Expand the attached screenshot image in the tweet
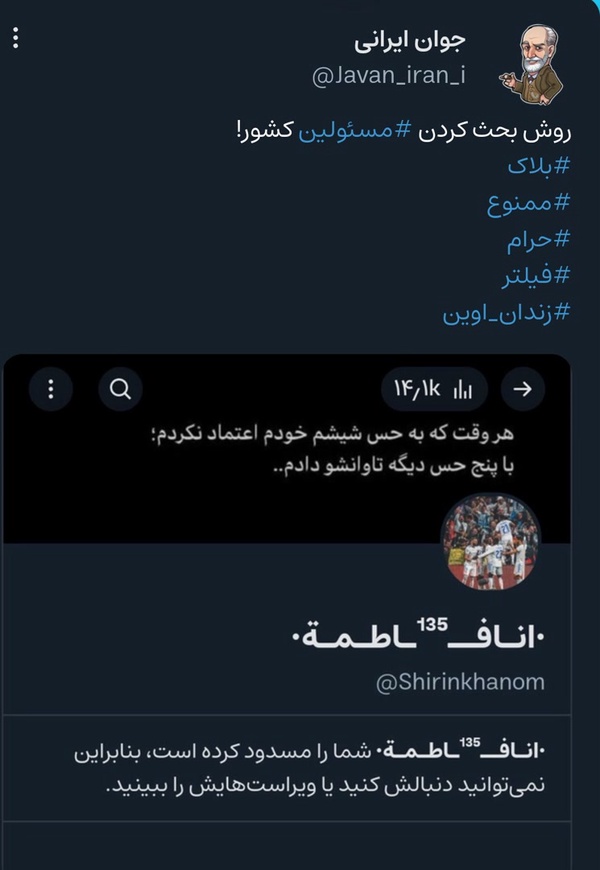 tap(286, 588)
